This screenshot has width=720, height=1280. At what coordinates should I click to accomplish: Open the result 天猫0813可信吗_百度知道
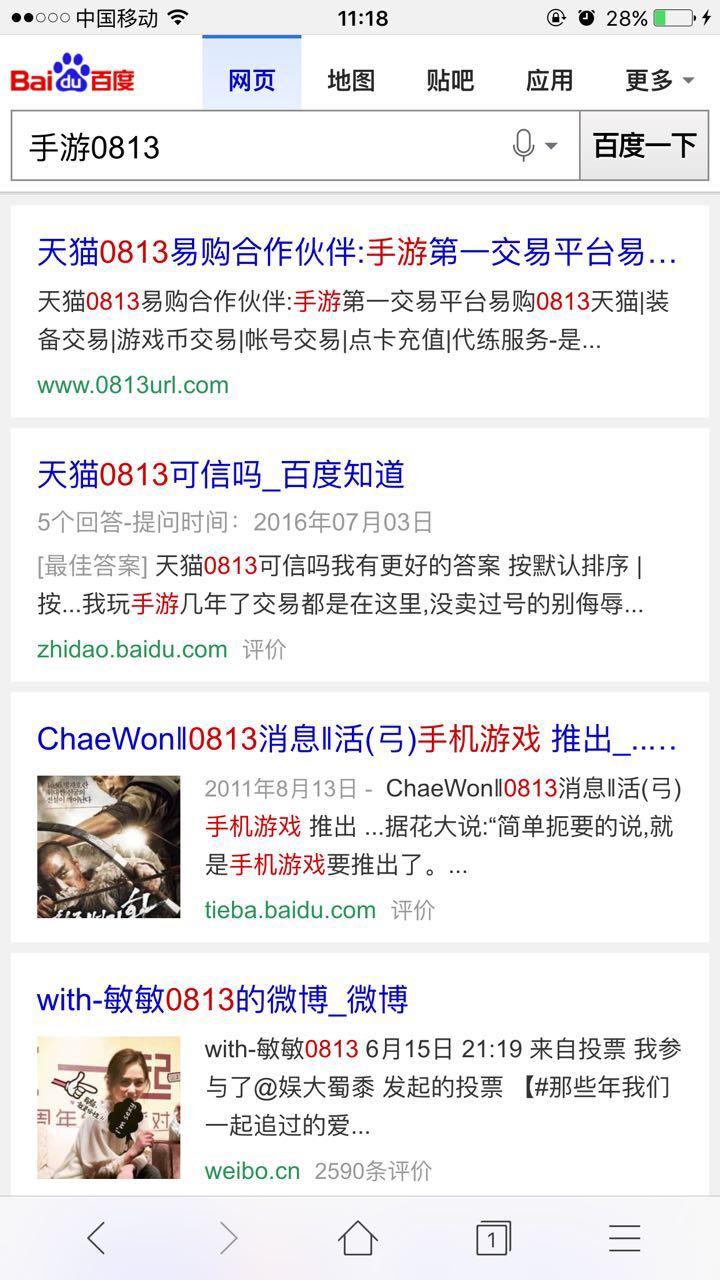click(221, 475)
